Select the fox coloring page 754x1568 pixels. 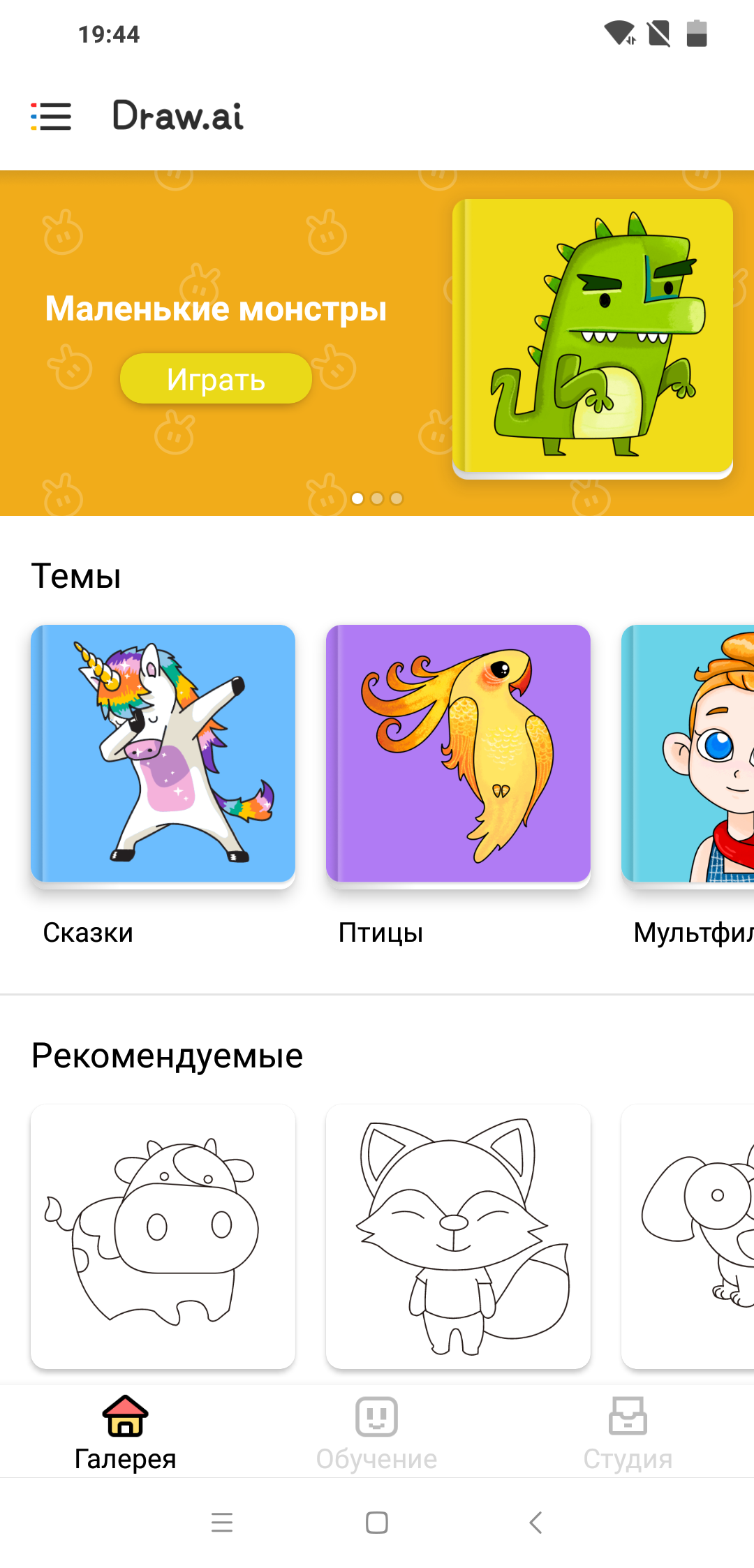click(x=458, y=1236)
